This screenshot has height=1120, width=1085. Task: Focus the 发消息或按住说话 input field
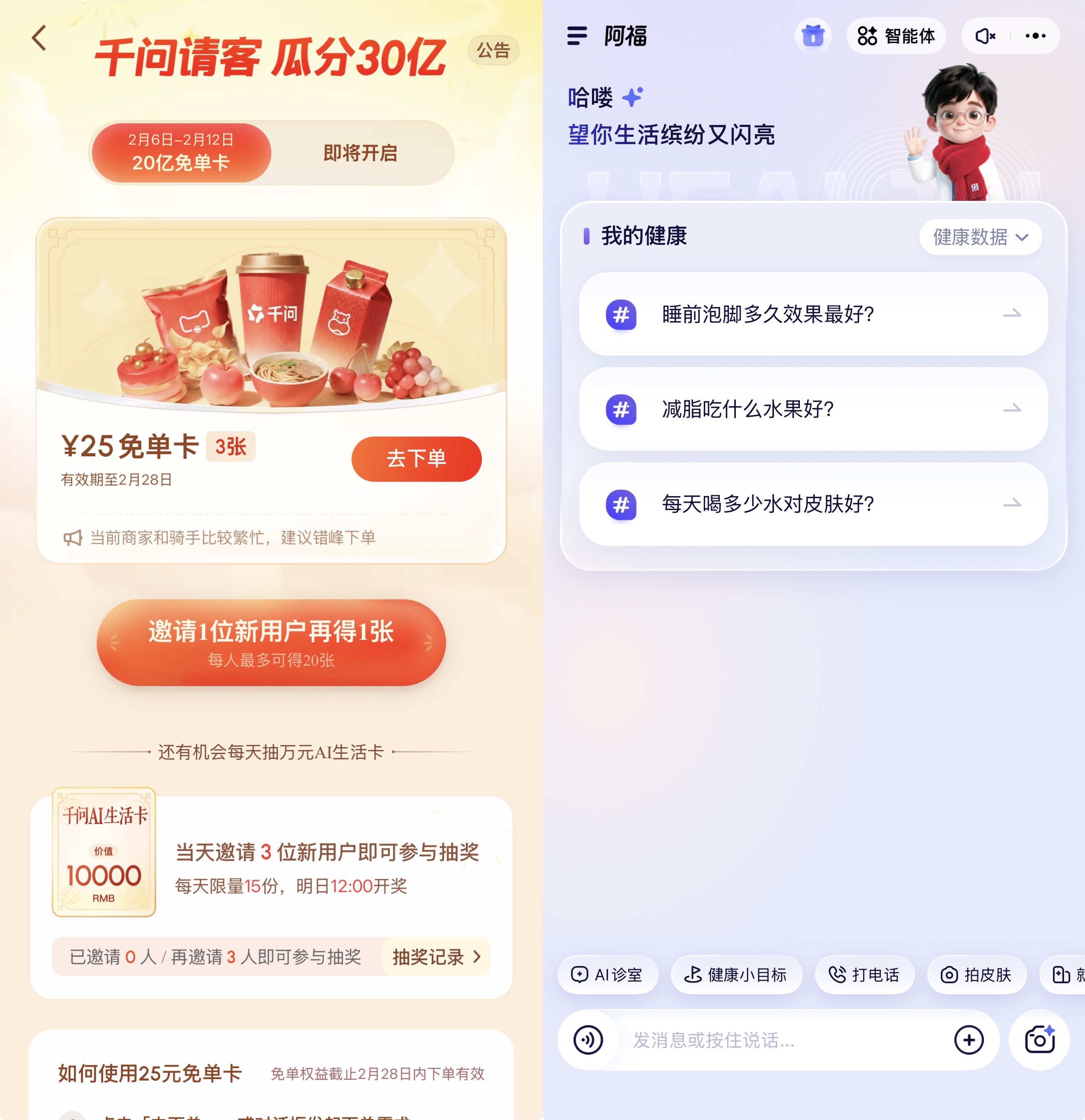(777, 1040)
